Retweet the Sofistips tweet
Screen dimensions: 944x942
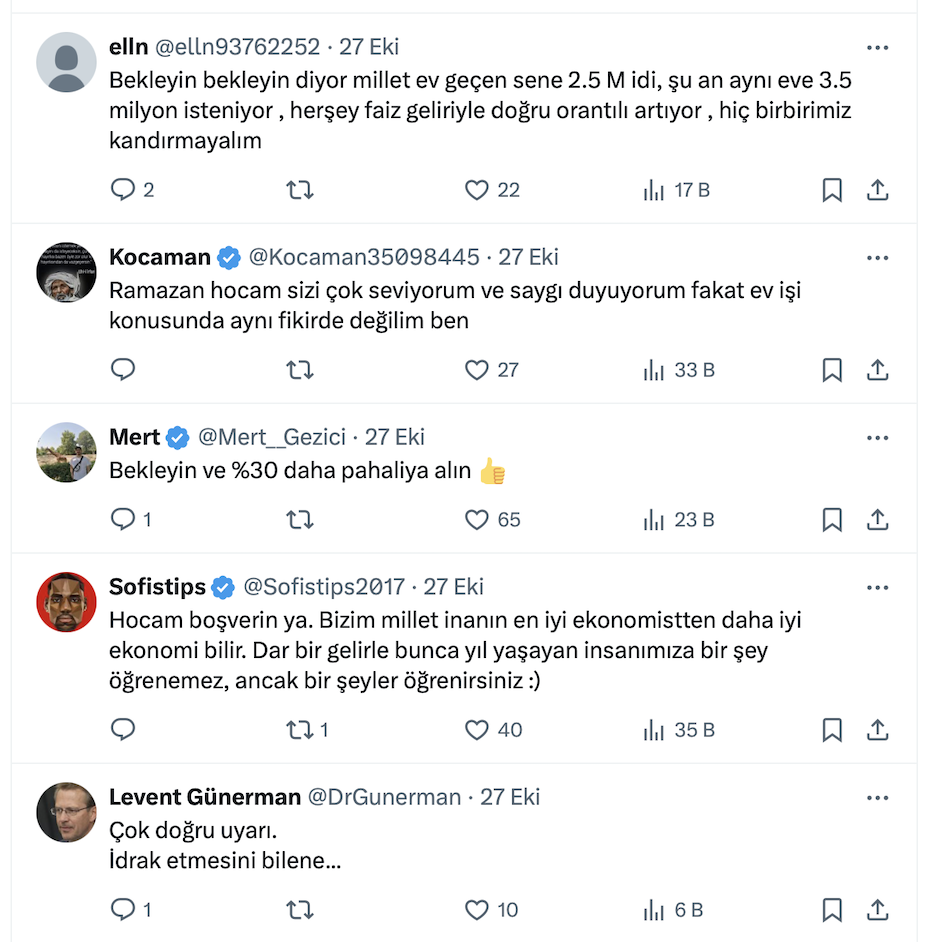point(299,730)
